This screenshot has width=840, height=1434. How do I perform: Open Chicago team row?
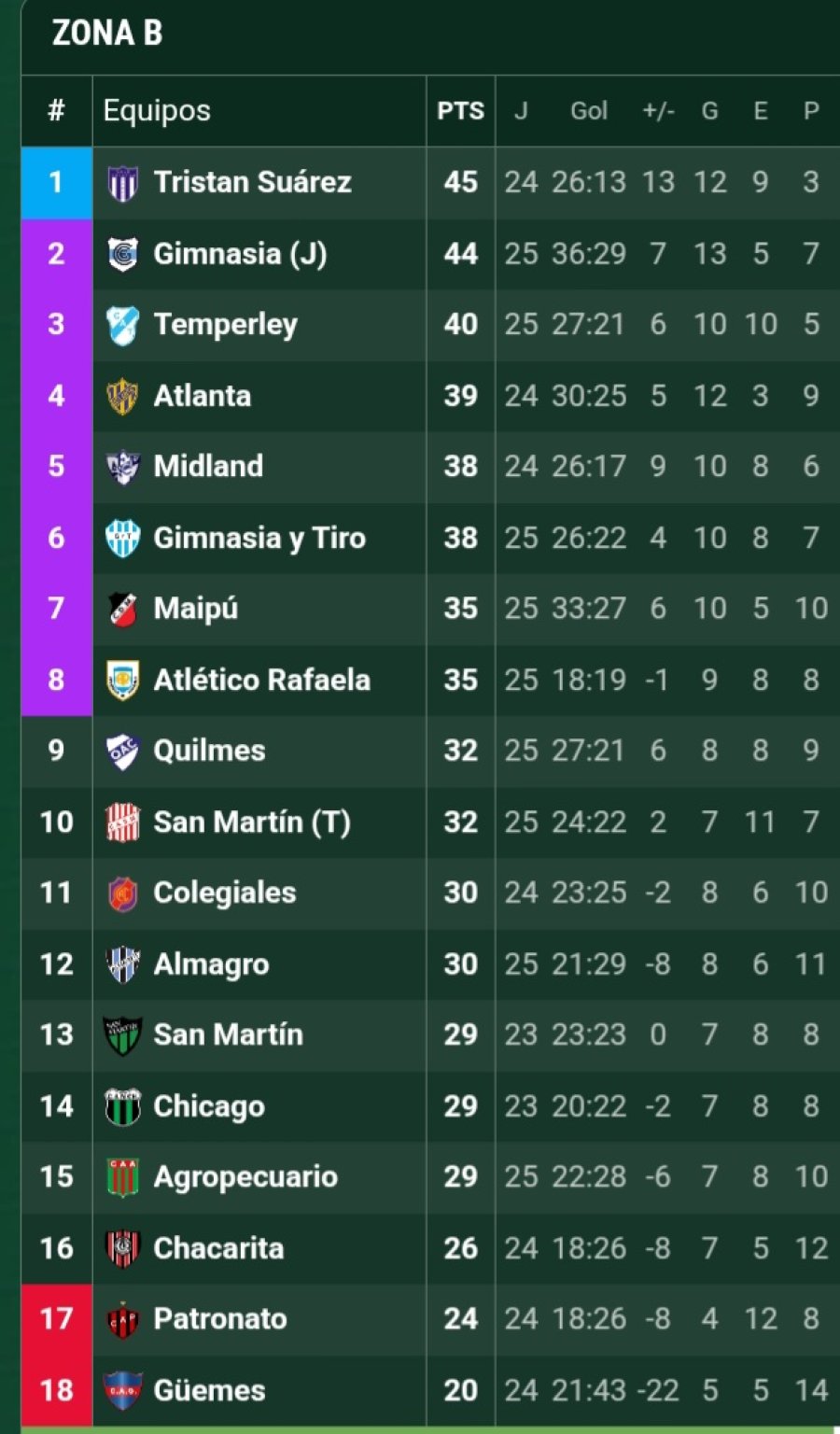430,1105
